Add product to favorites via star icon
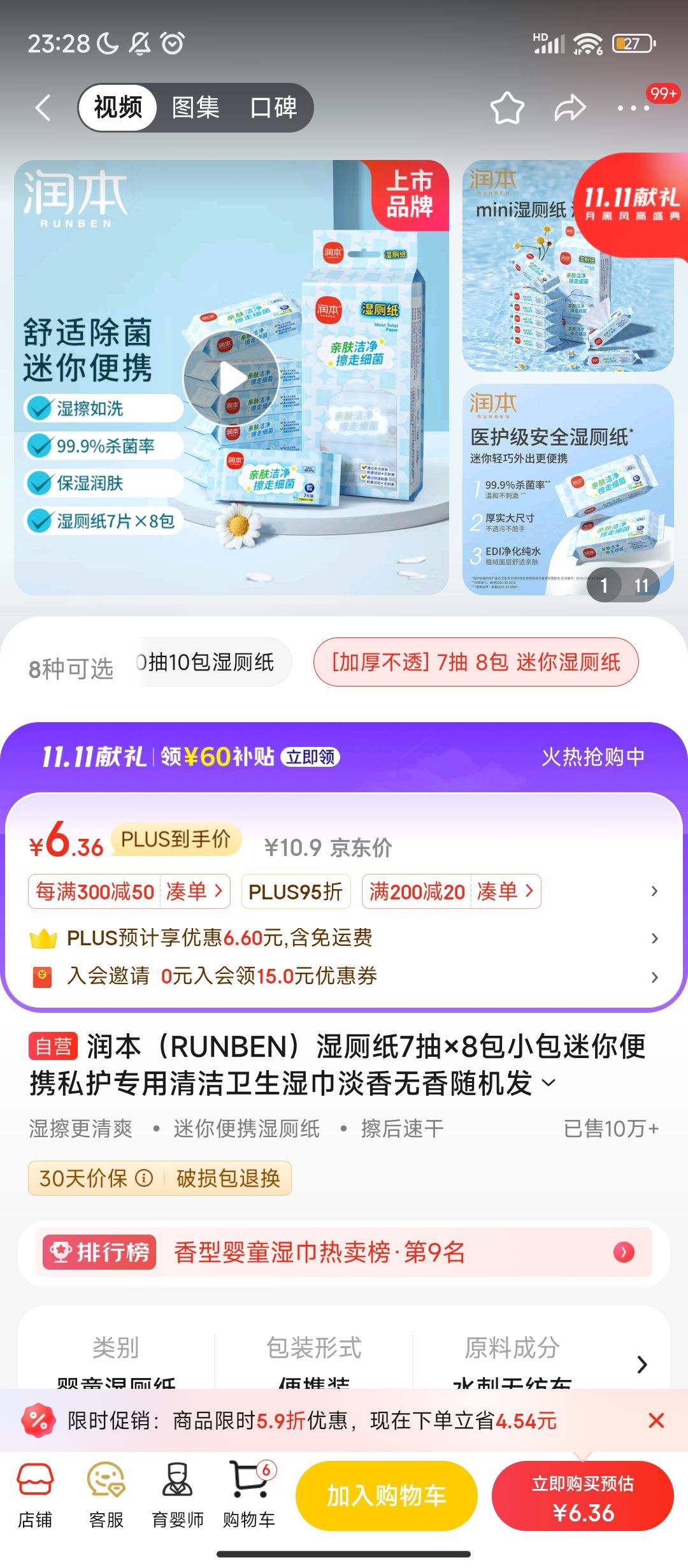The width and height of the screenshot is (688, 1568). click(x=506, y=107)
